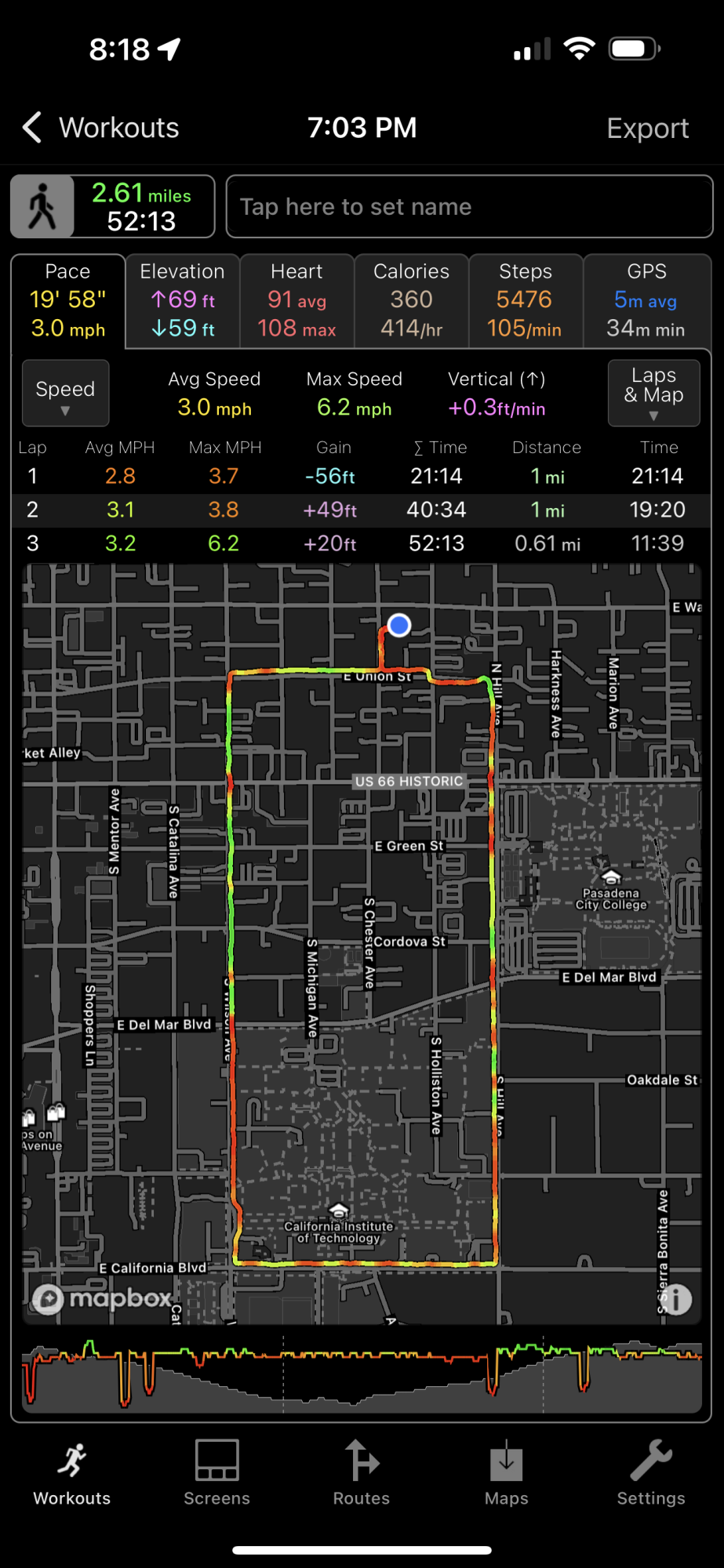Image resolution: width=724 pixels, height=1568 pixels.
Task: Select lap 3 row
Action: (361, 543)
